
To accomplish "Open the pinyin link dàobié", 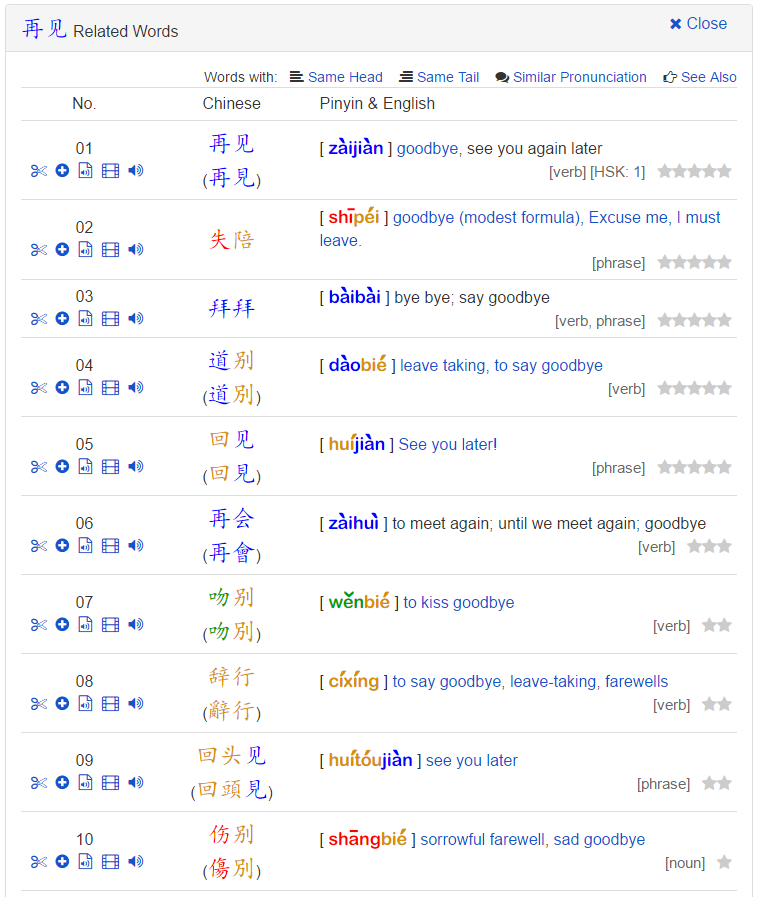I will coord(357,365).
